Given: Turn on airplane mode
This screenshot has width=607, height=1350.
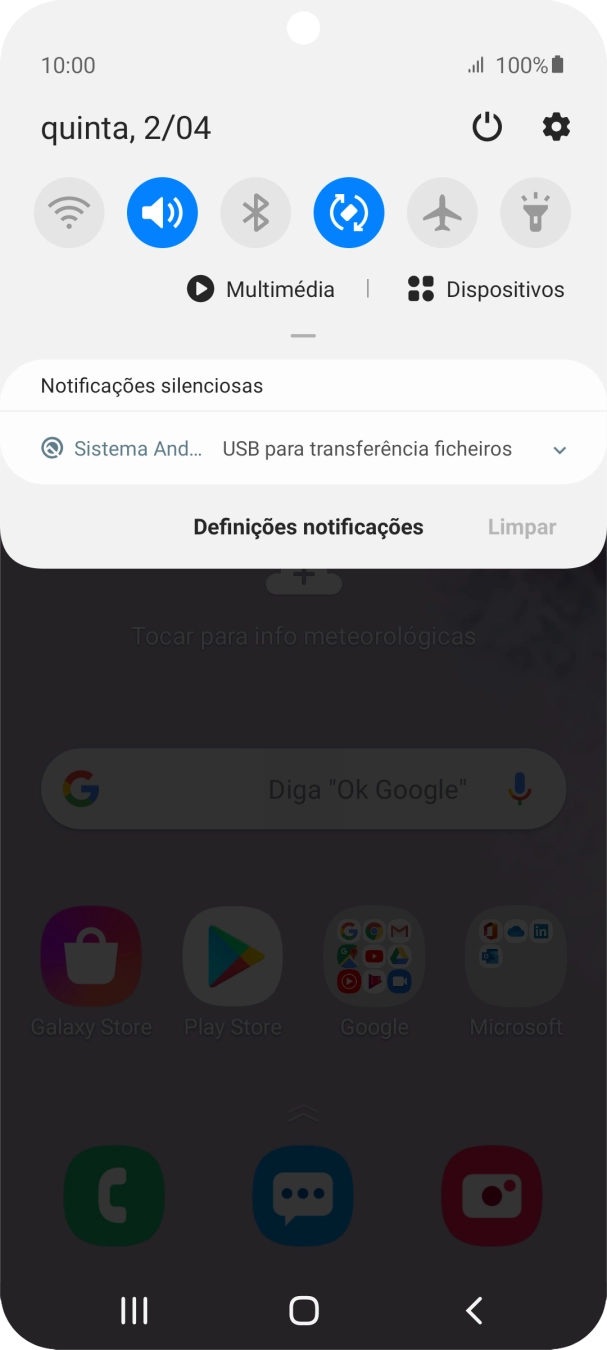Looking at the screenshot, I should click(x=442, y=213).
